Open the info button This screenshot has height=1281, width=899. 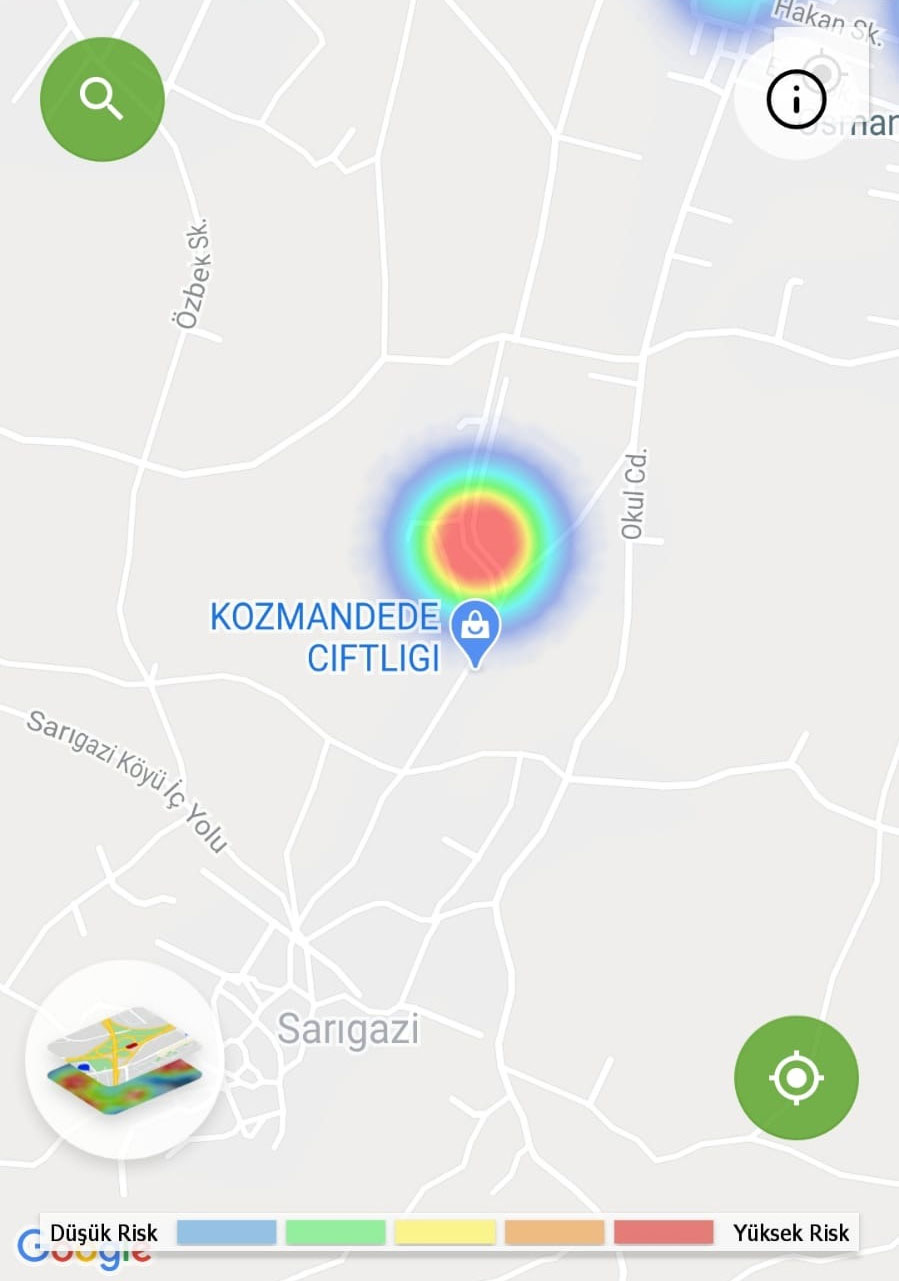coord(796,99)
